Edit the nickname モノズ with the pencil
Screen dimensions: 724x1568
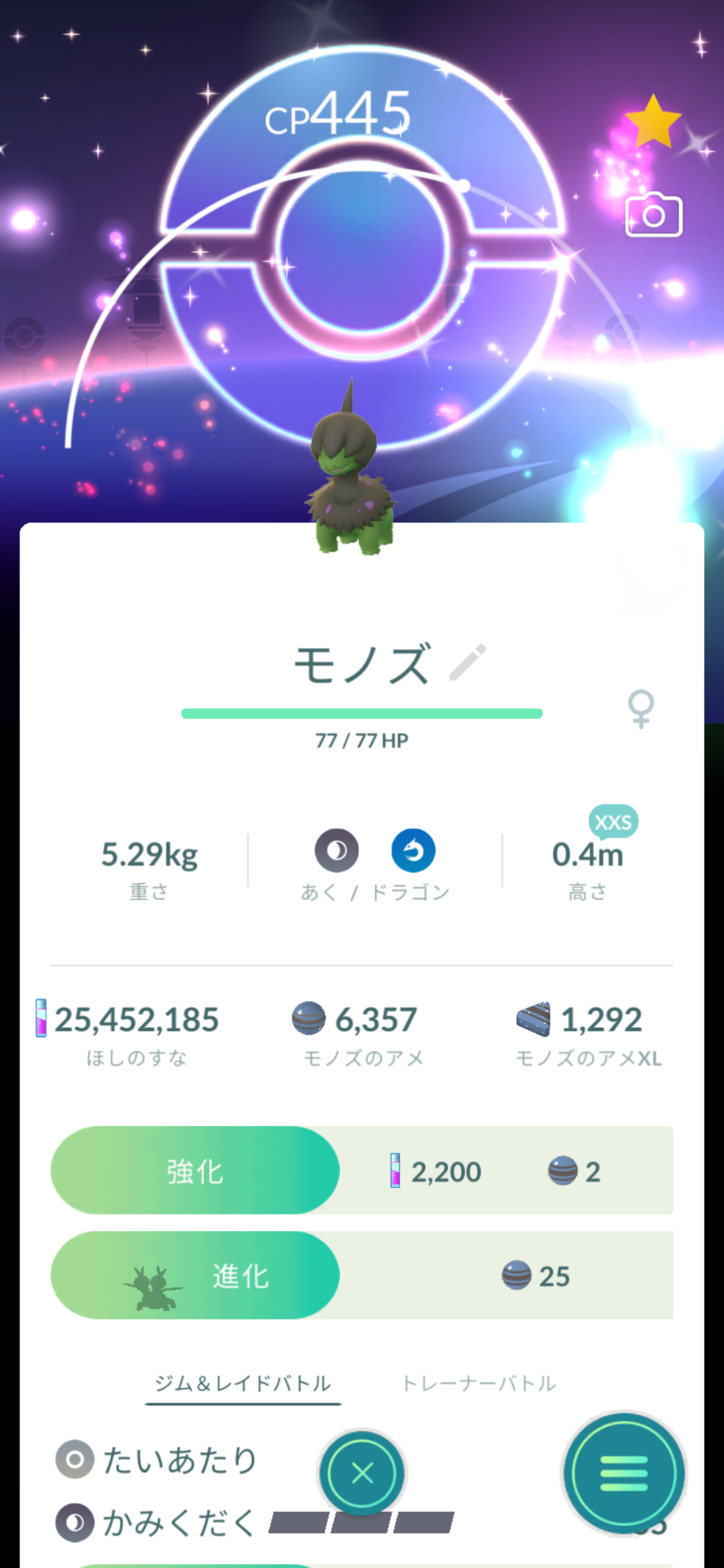click(468, 662)
